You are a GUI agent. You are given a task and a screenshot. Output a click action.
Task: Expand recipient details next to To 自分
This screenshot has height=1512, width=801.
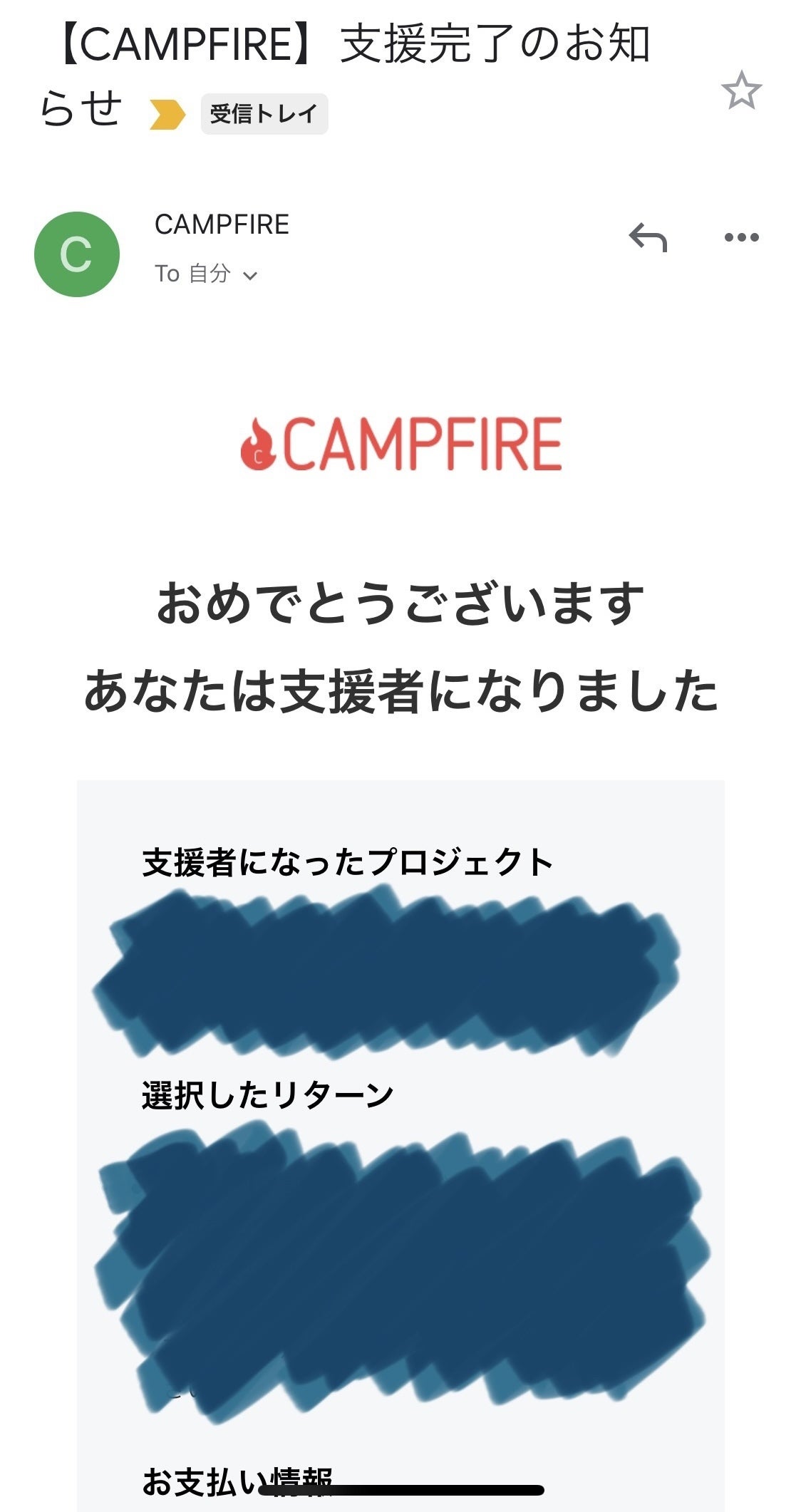(x=249, y=276)
